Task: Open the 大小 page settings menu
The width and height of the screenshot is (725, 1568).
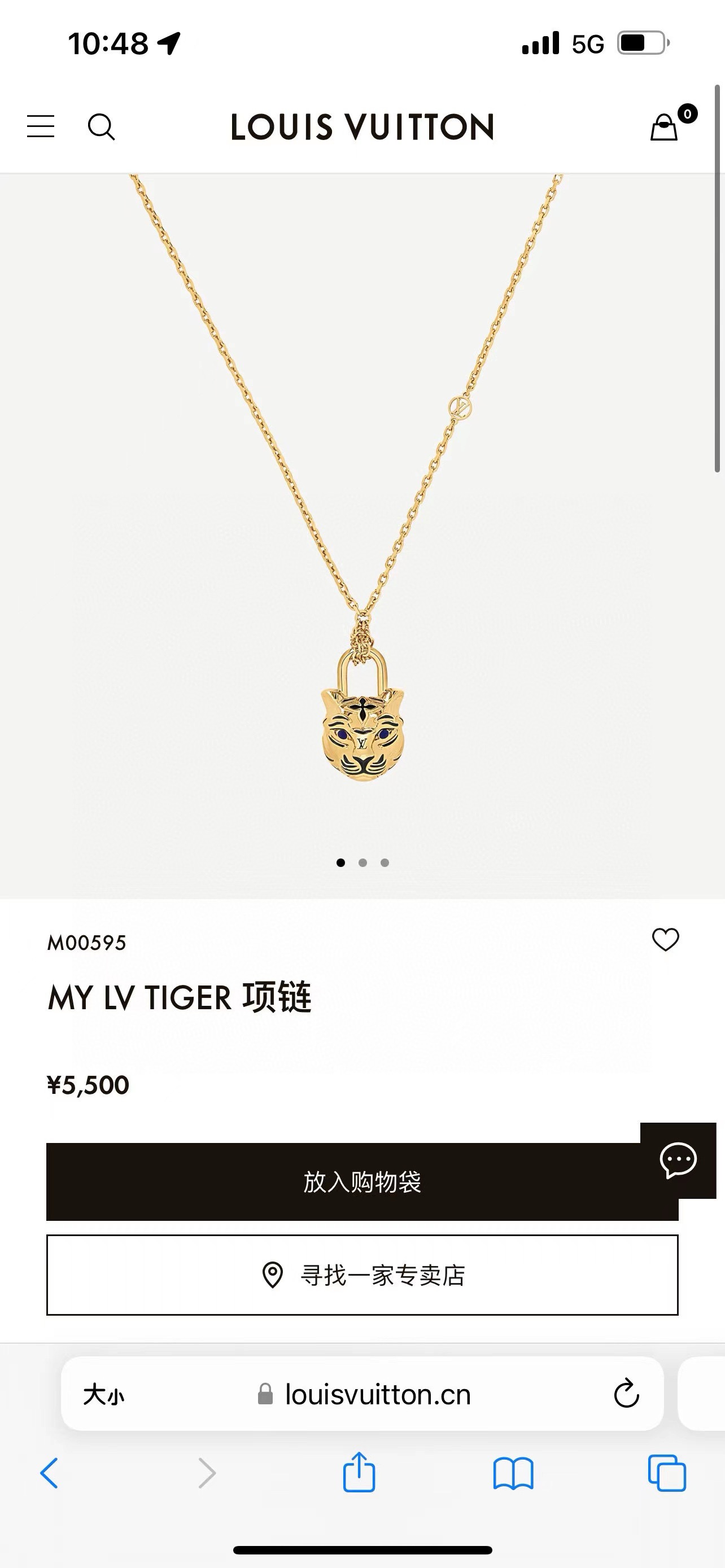Action: [103, 1394]
